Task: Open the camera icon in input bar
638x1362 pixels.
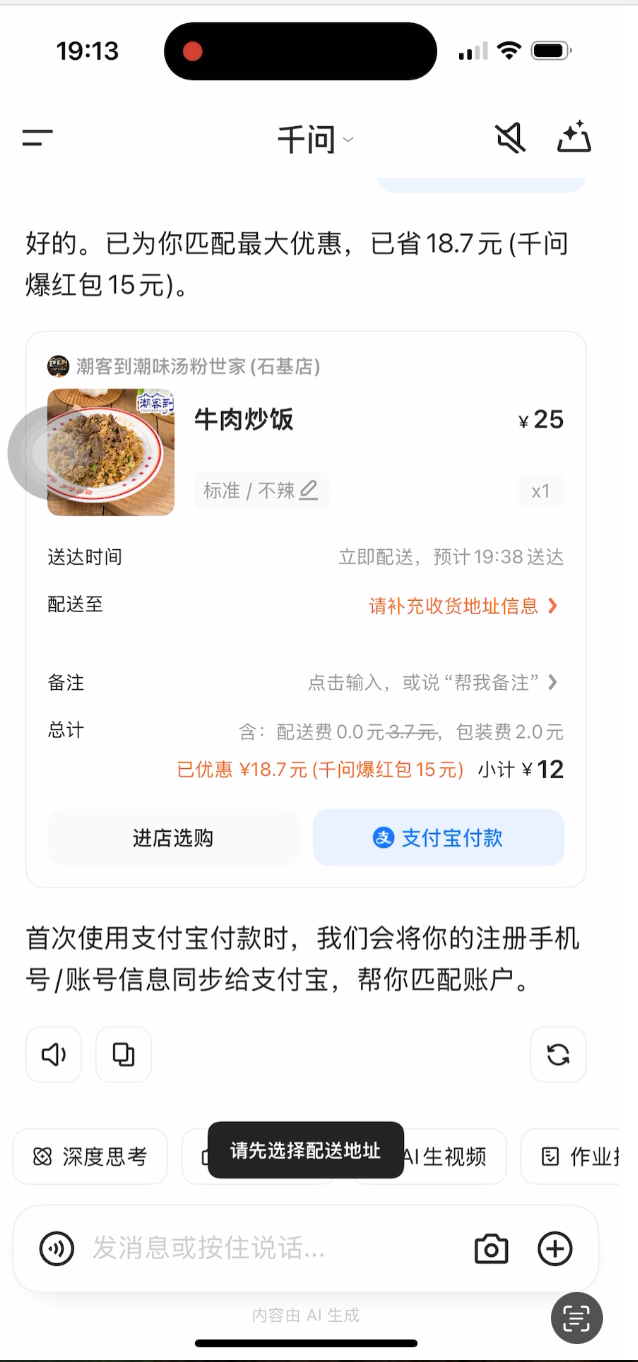Action: [x=491, y=1248]
